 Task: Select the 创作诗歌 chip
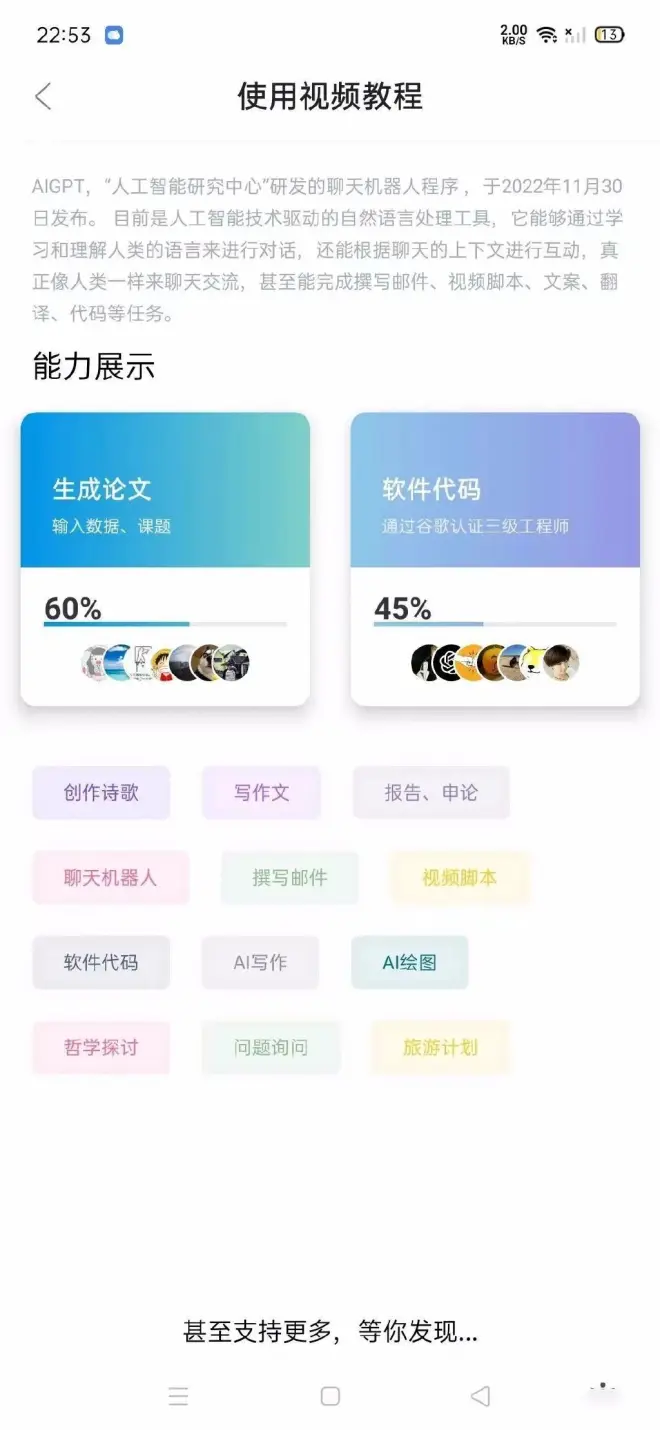coord(101,793)
